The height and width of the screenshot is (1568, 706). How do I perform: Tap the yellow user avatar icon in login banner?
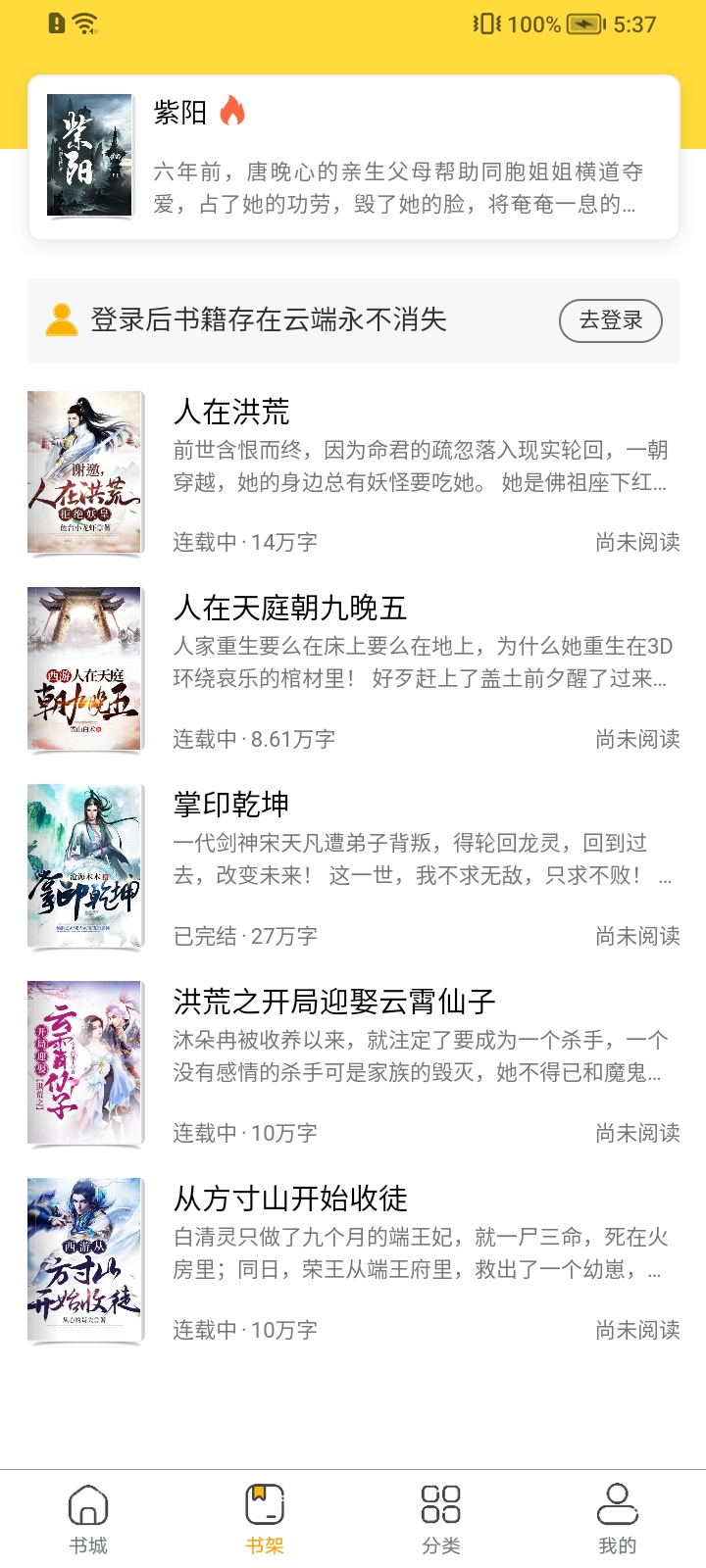tap(60, 319)
